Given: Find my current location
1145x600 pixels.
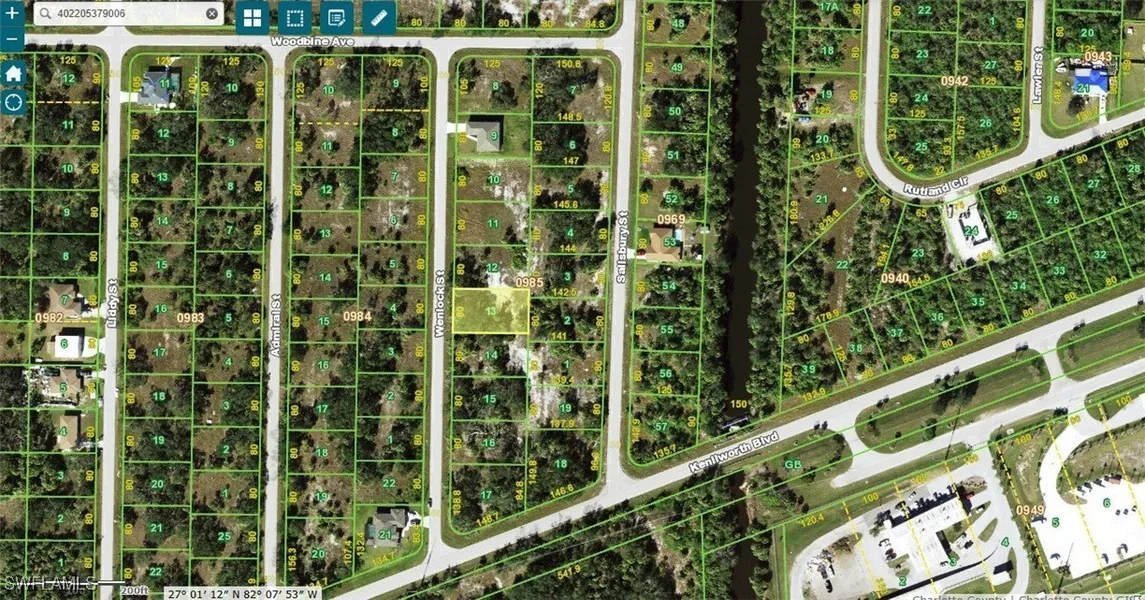Looking at the screenshot, I should pos(13,102).
